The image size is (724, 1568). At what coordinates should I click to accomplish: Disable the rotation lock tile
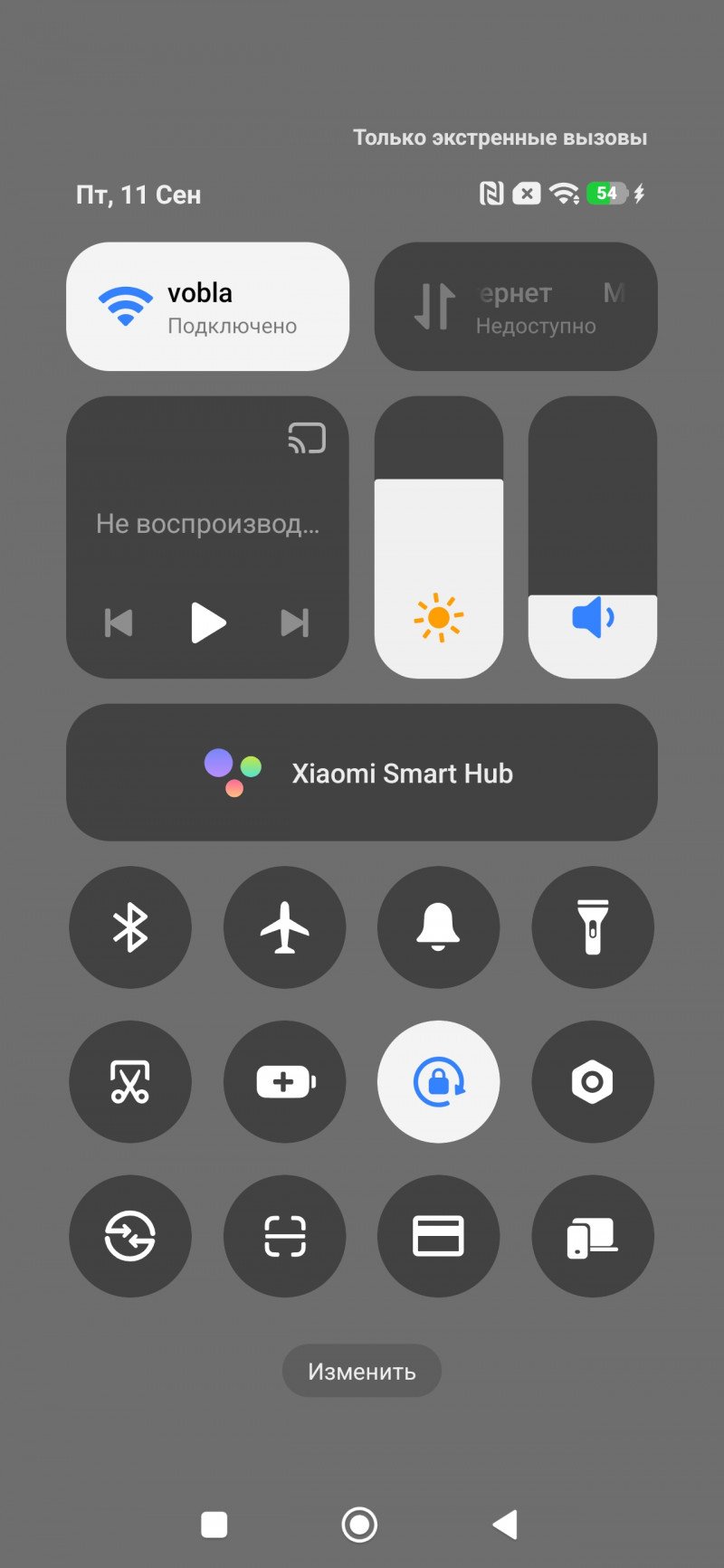pos(439,1082)
